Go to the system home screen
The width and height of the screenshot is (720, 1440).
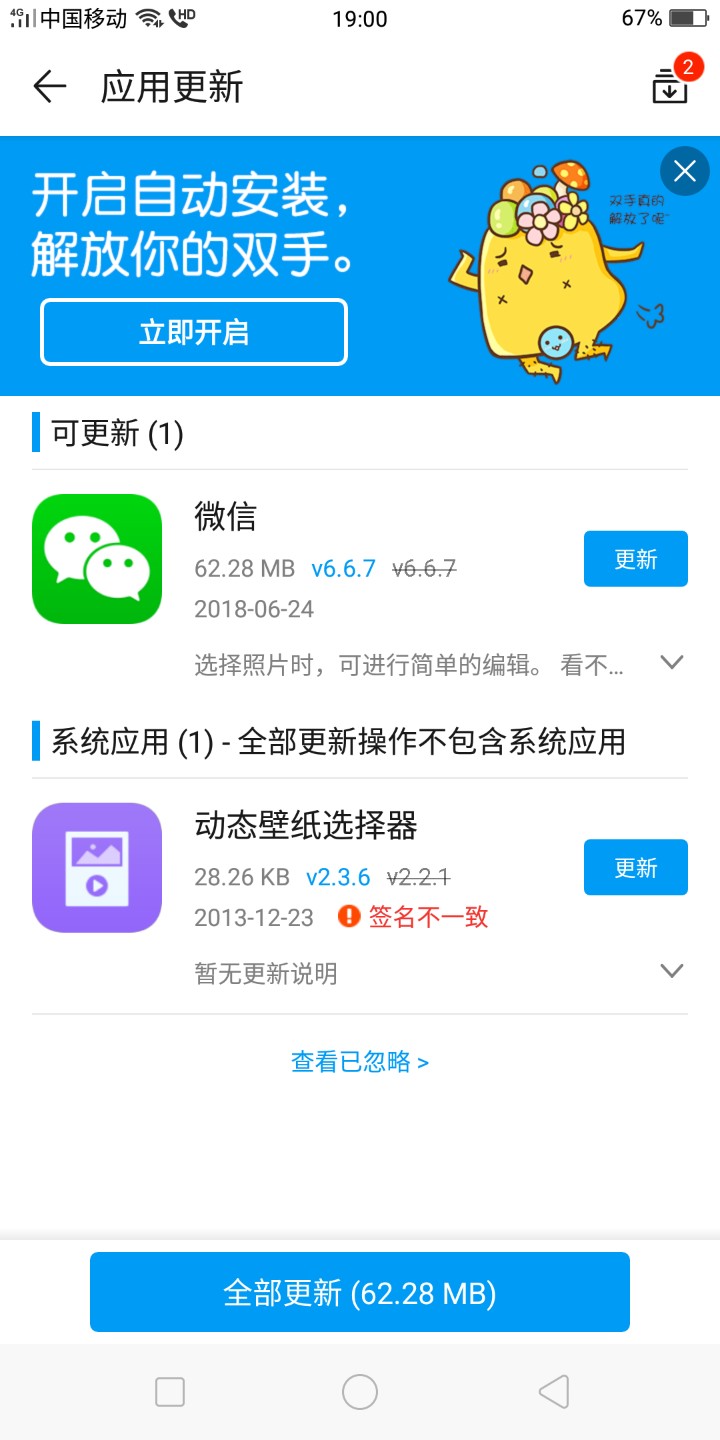tap(360, 1391)
